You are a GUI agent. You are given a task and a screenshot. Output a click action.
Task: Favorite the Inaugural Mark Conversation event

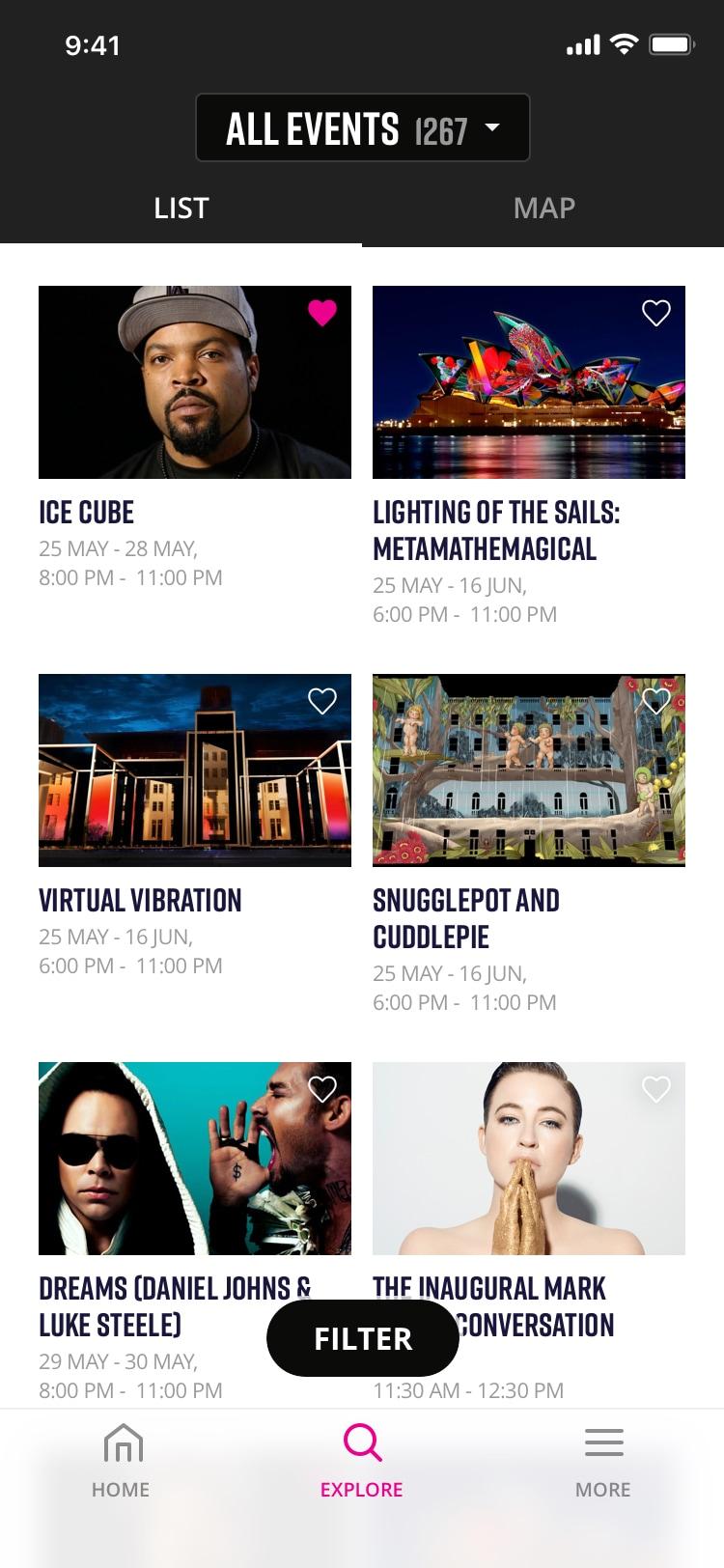[x=656, y=1089]
